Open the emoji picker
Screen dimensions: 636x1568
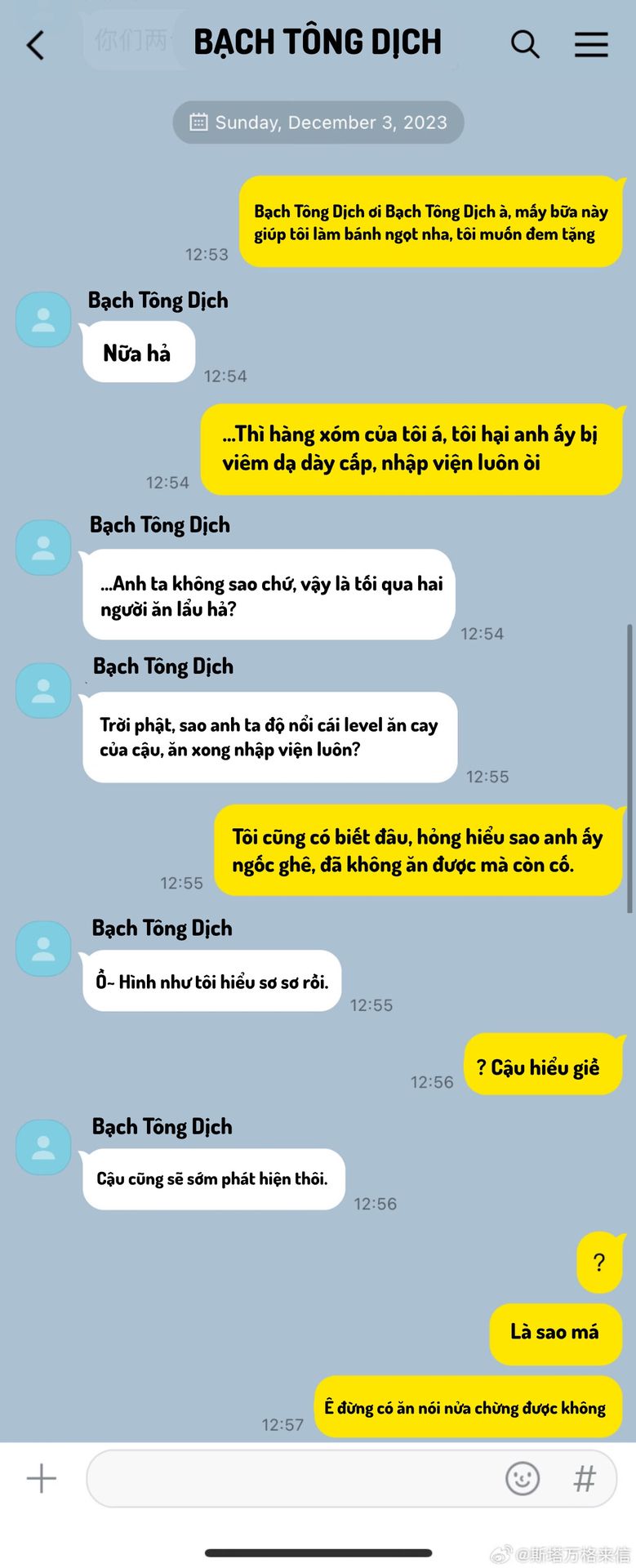(523, 1478)
